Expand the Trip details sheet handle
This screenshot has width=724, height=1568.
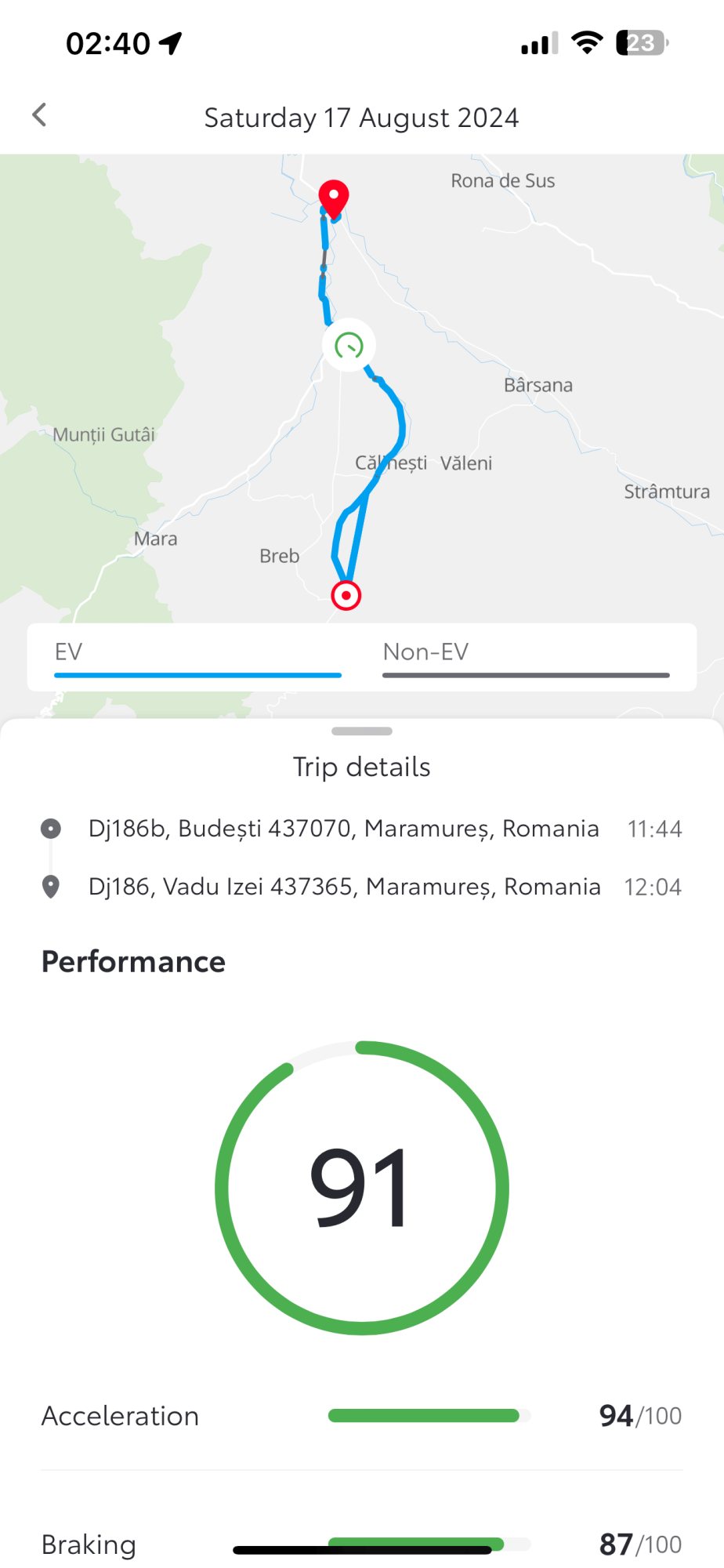point(362,731)
